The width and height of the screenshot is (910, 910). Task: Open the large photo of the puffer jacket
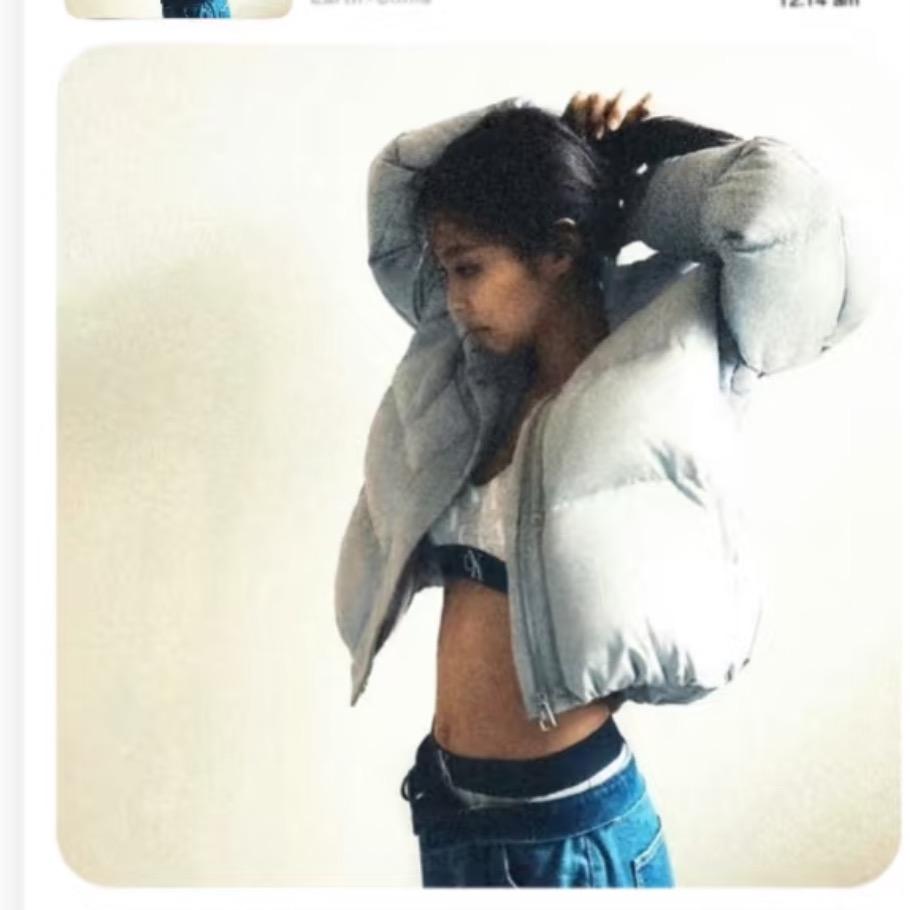[478, 465]
